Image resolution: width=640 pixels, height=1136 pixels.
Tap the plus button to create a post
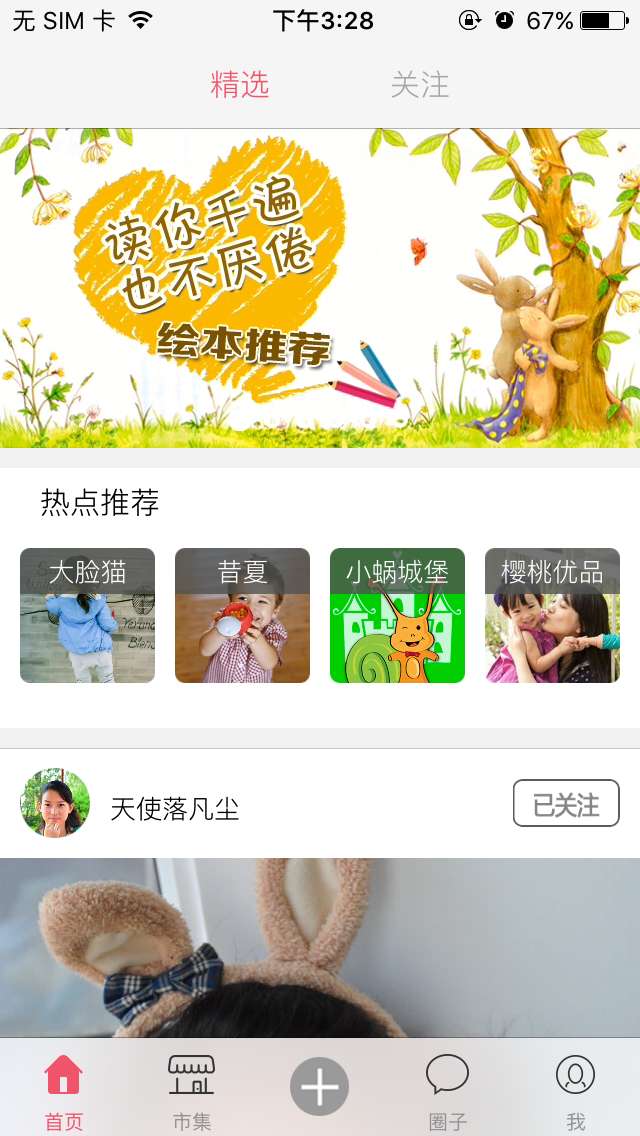[x=319, y=1086]
